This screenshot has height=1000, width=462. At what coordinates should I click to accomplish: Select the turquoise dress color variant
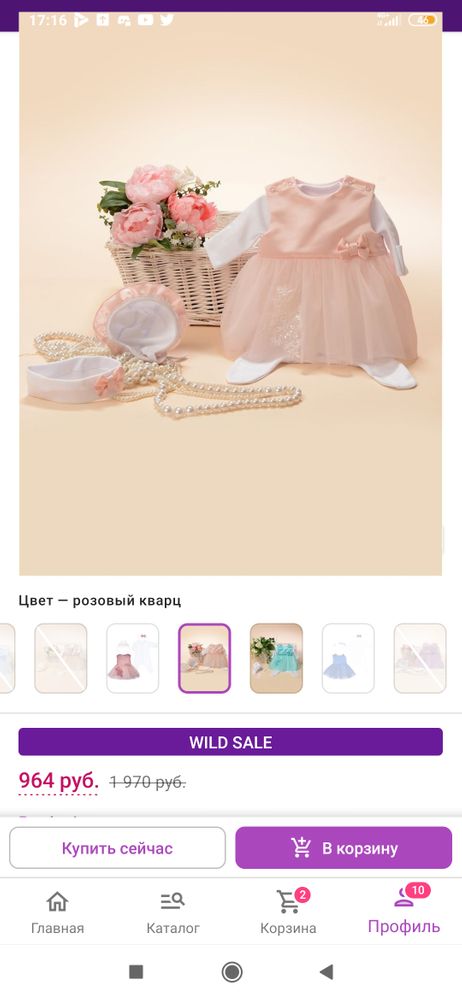coord(276,658)
